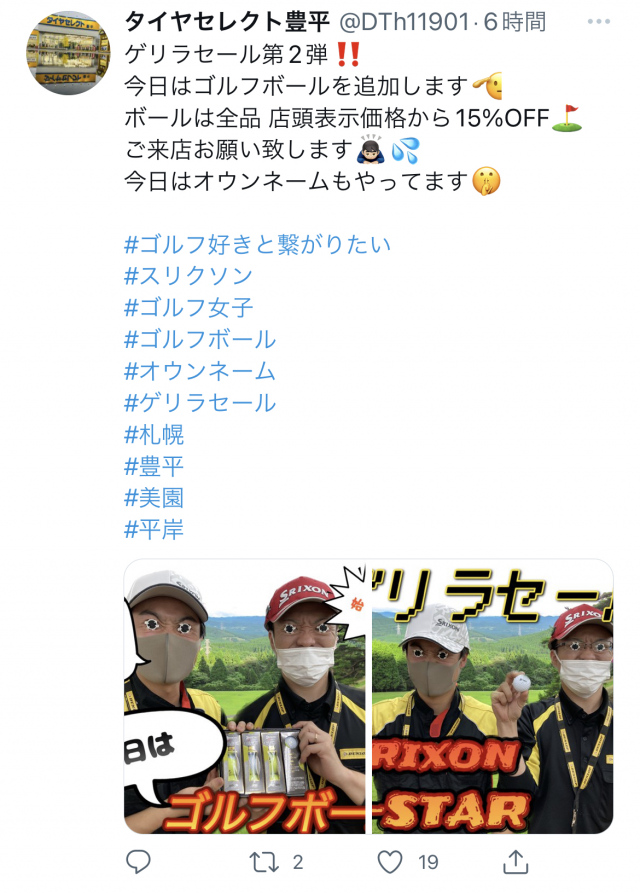View the left photo with golf ball boxes
Viewport: 640px width, 893px height.
pyautogui.click(x=245, y=696)
